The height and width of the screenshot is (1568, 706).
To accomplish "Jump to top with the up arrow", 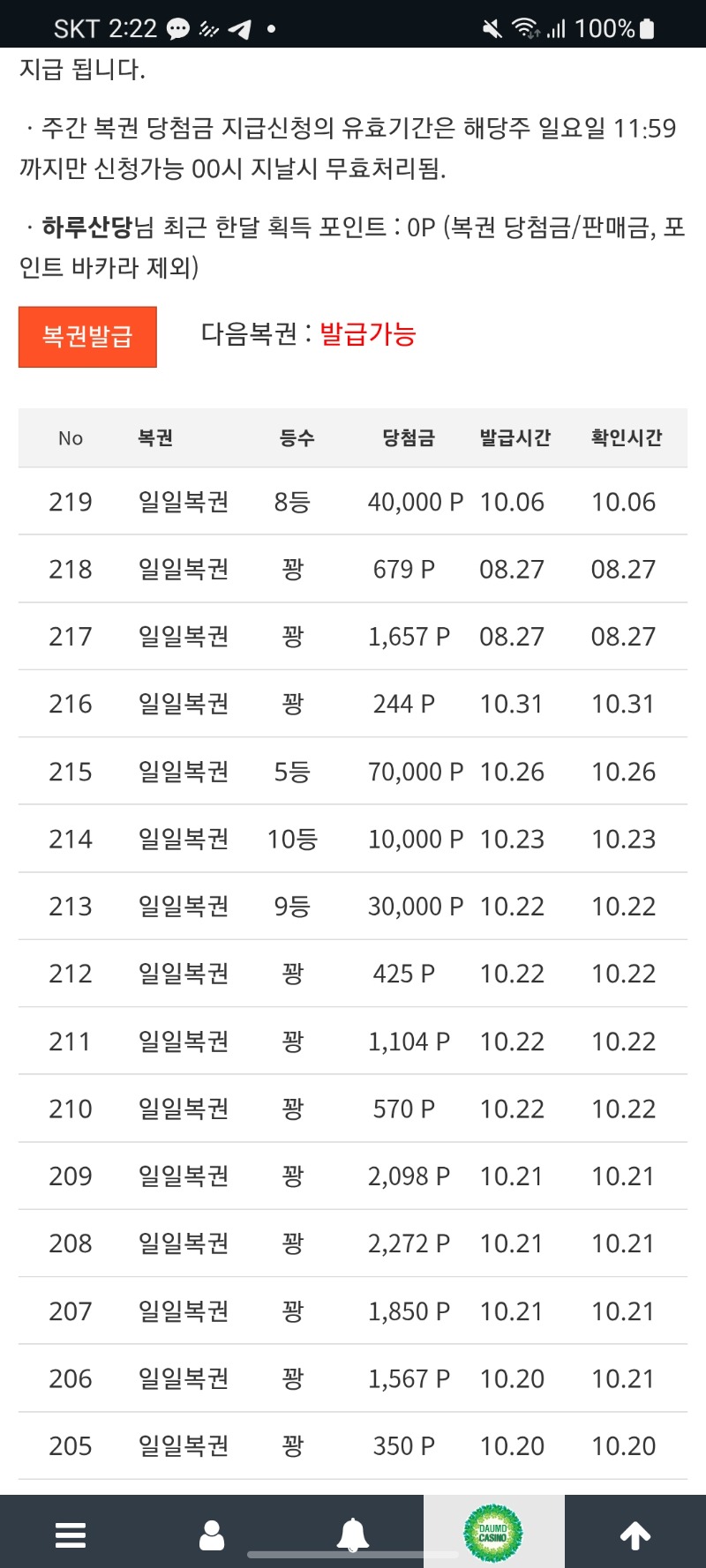I will click(x=635, y=1534).
